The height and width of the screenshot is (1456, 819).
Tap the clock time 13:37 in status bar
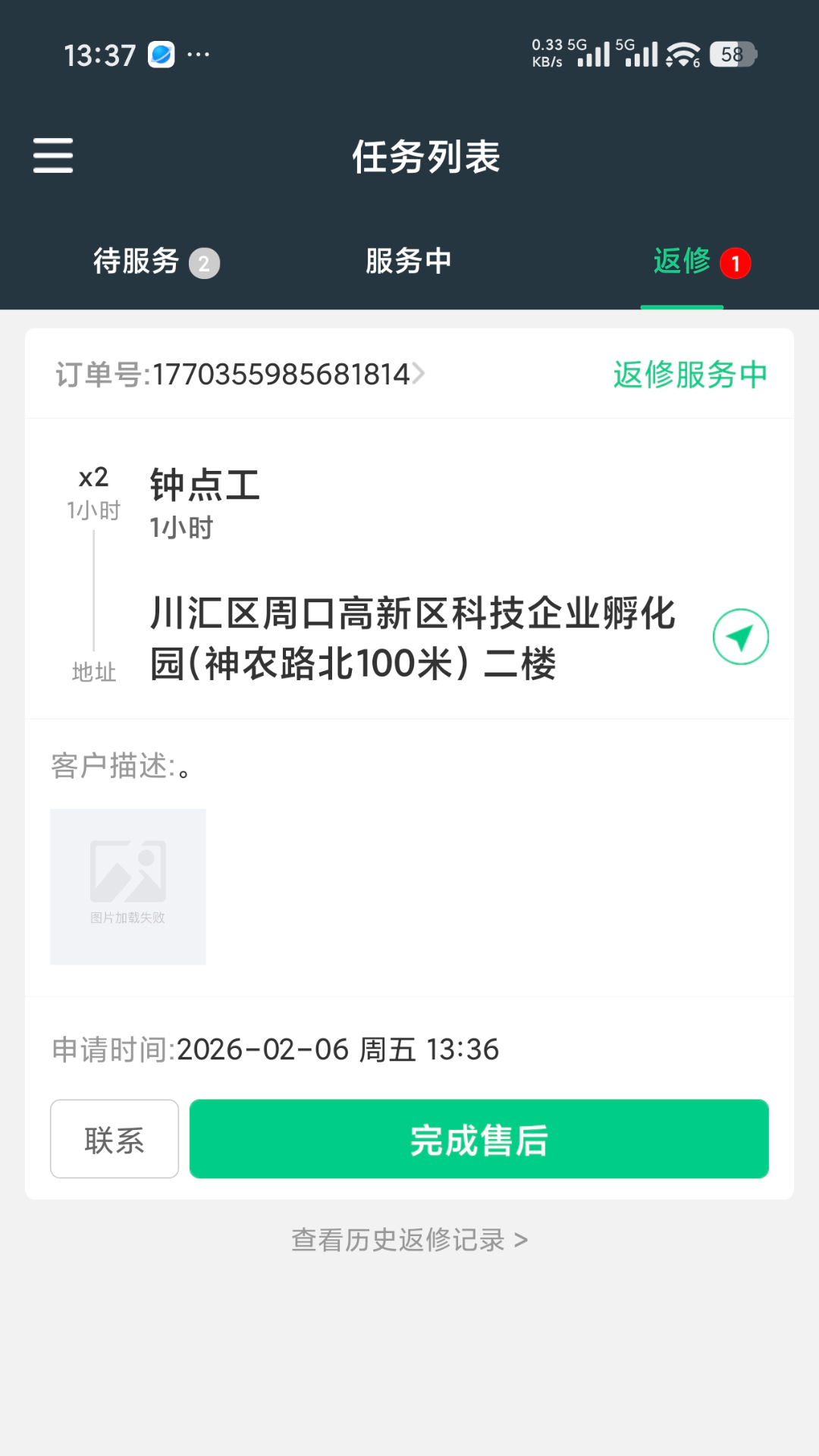[102, 53]
